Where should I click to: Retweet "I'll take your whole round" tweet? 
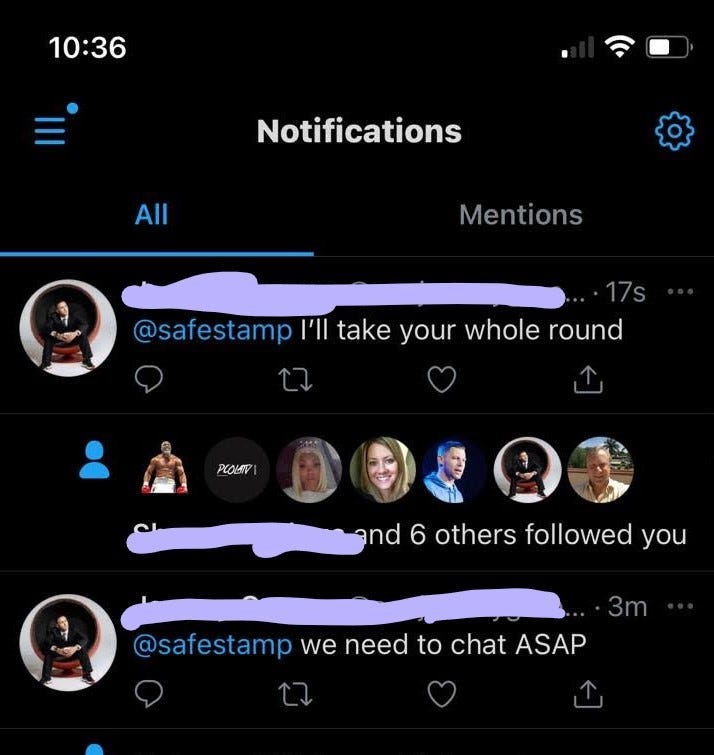point(294,379)
